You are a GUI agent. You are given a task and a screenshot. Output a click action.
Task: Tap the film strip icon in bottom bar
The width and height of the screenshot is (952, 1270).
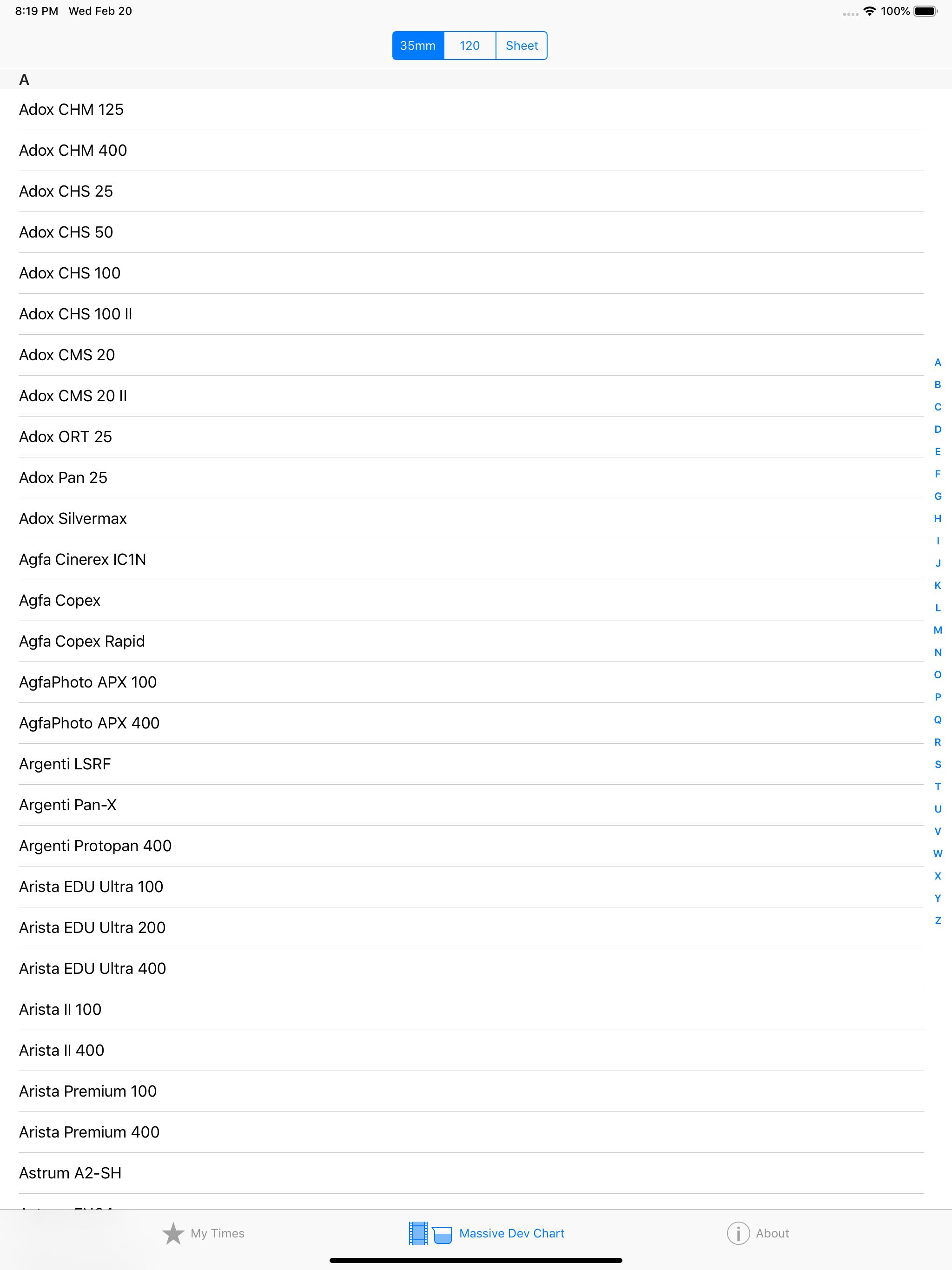(418, 1233)
